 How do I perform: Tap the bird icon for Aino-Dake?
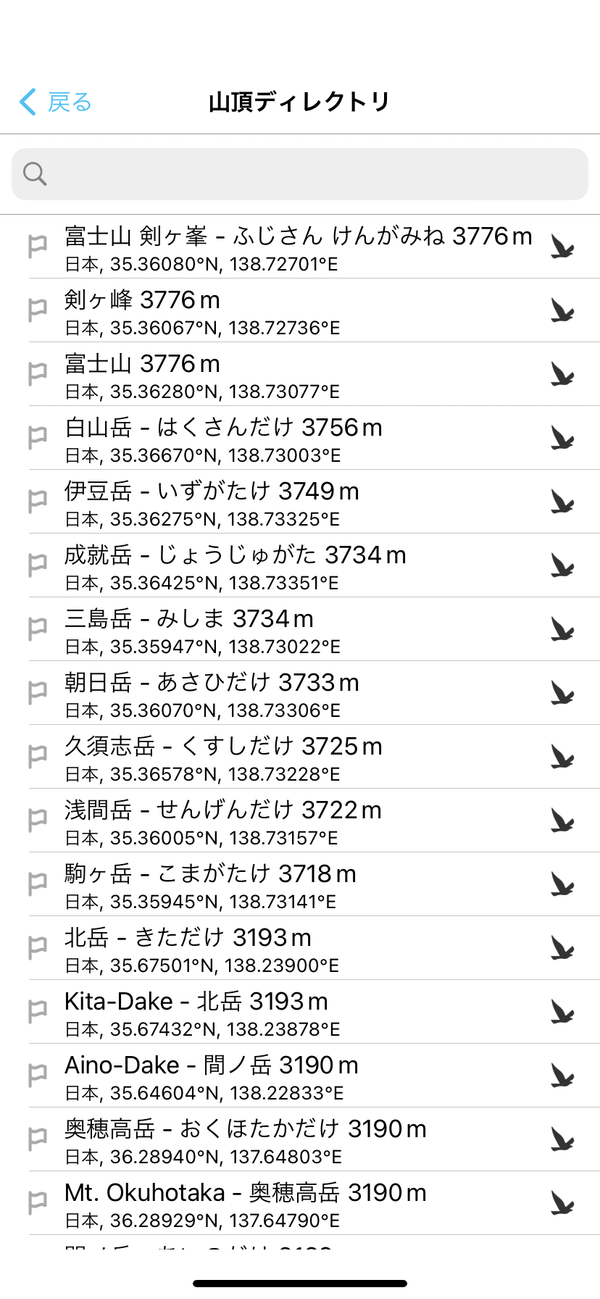pyautogui.click(x=563, y=1076)
